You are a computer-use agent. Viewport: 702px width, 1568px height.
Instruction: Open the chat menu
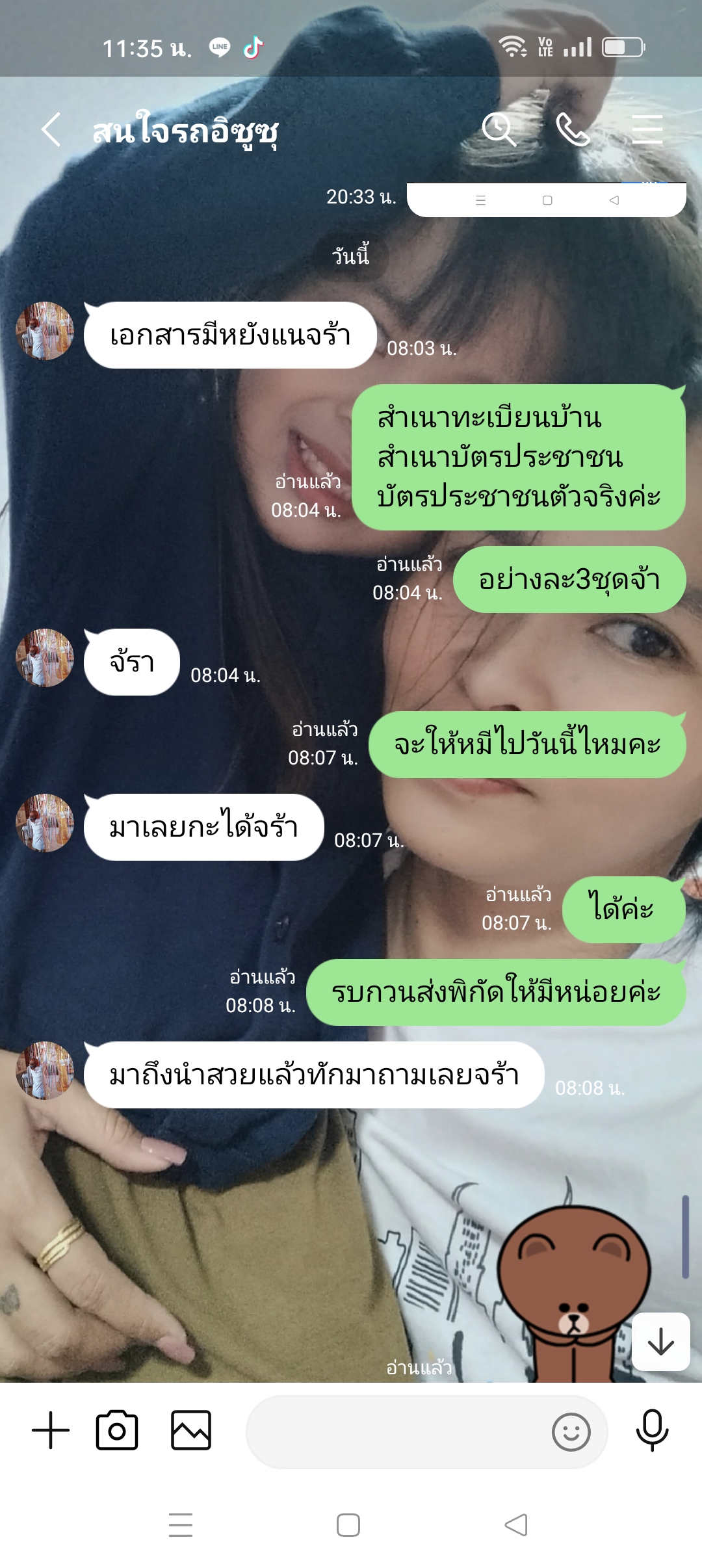pos(647,129)
